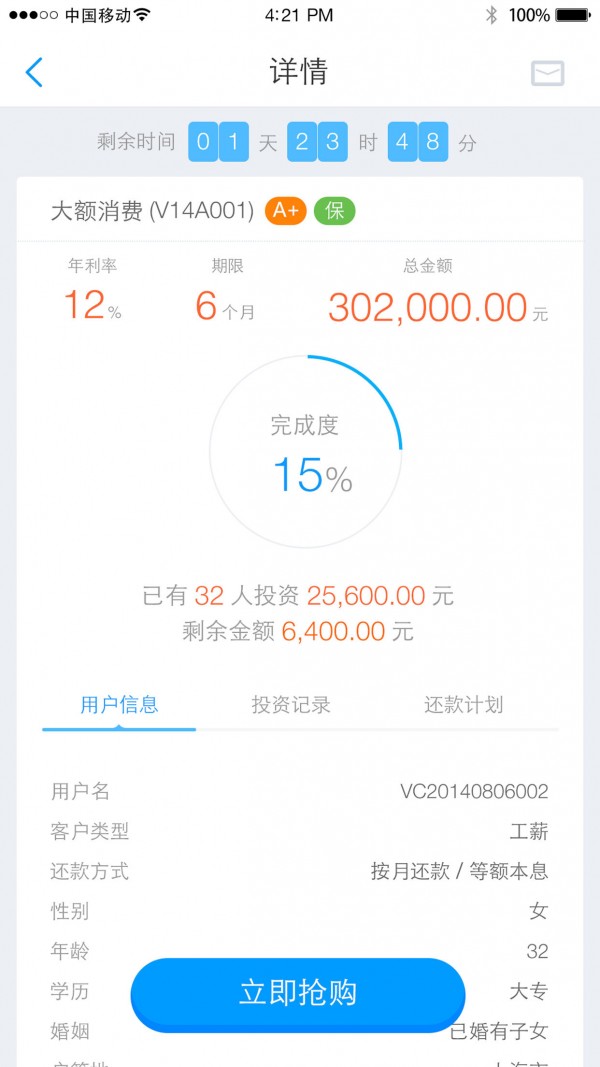
Task: Tap the 立即抢购 button
Action: click(x=298, y=993)
